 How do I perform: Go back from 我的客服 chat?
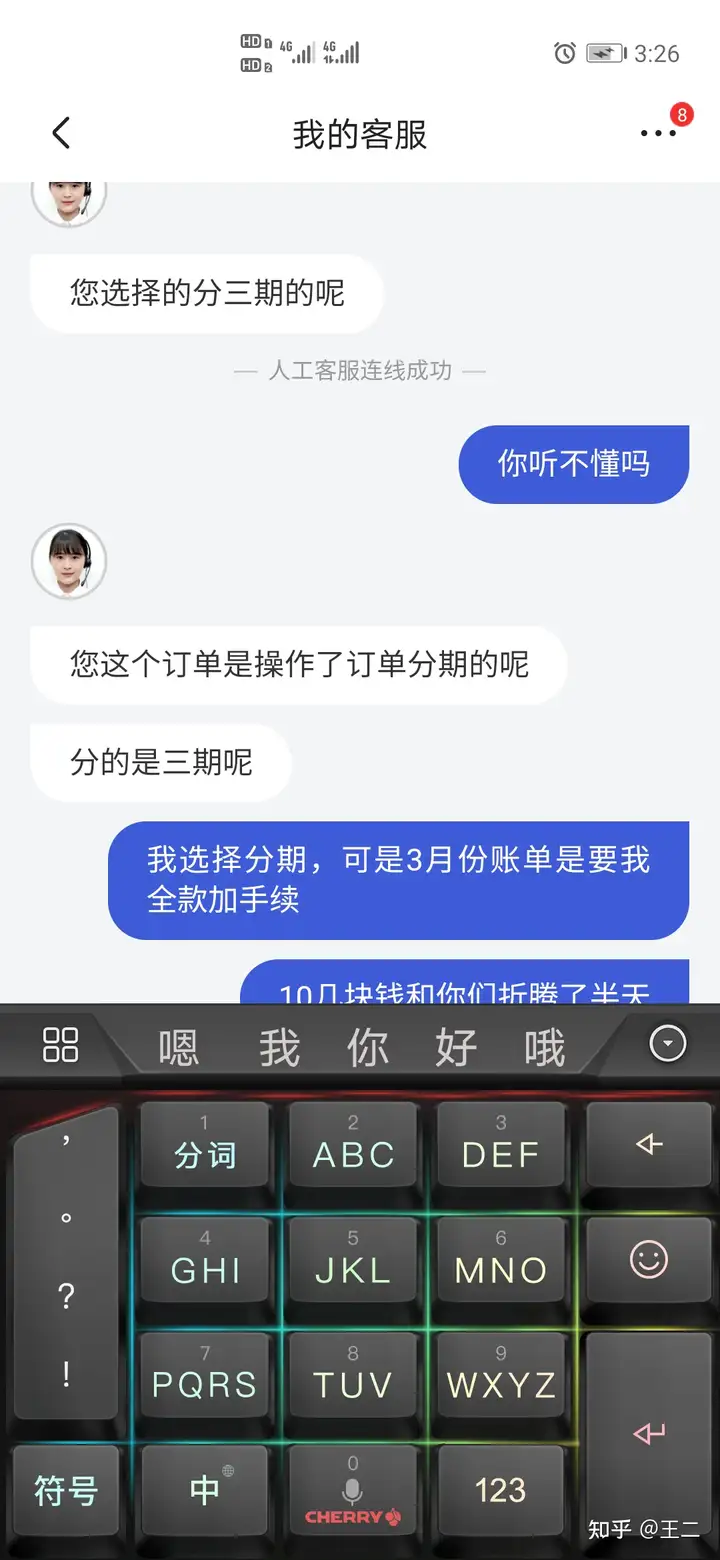(61, 133)
